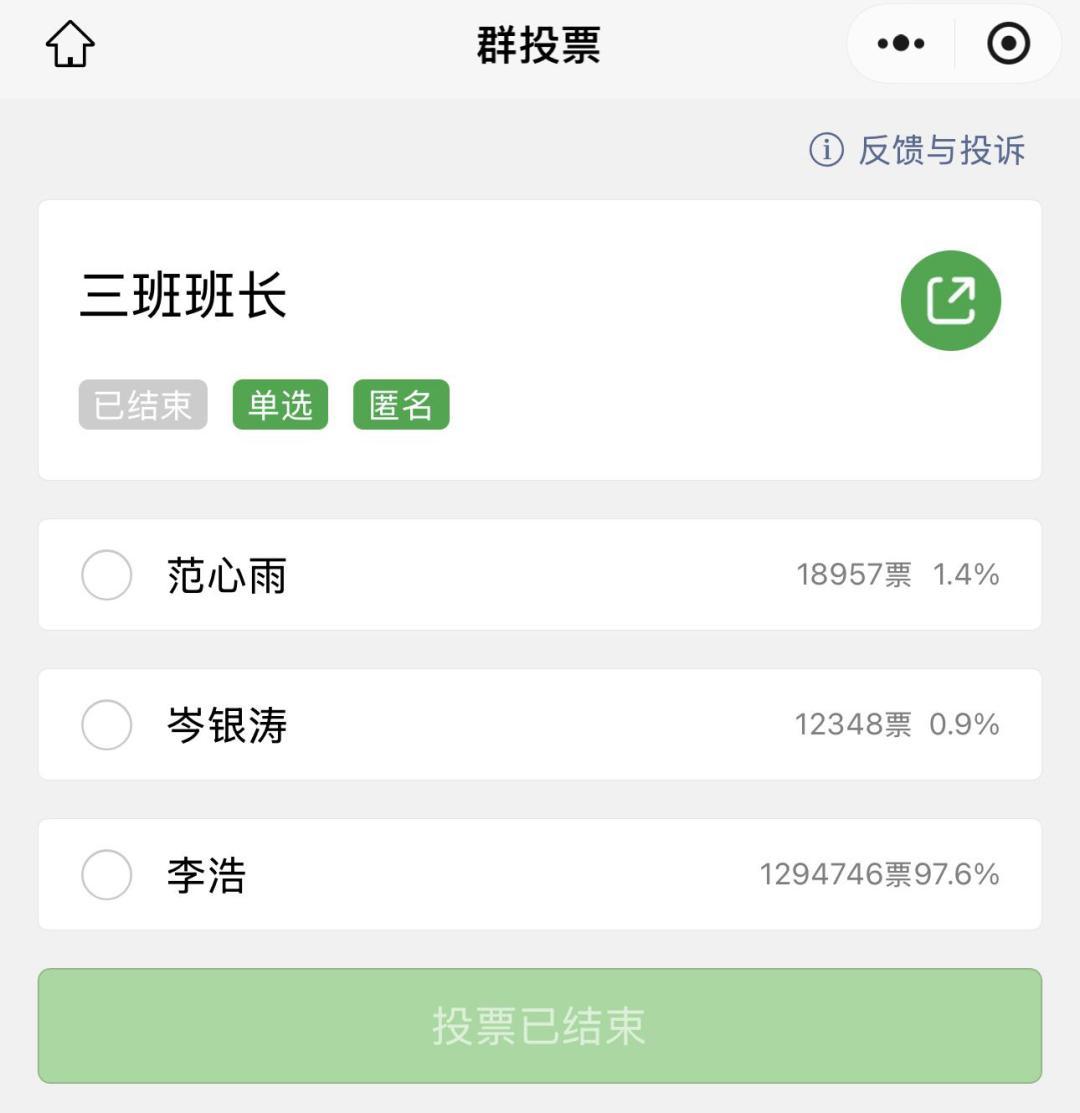This screenshot has height=1113, width=1080.
Task: Open 反馈与投诉 link
Action: point(917,150)
